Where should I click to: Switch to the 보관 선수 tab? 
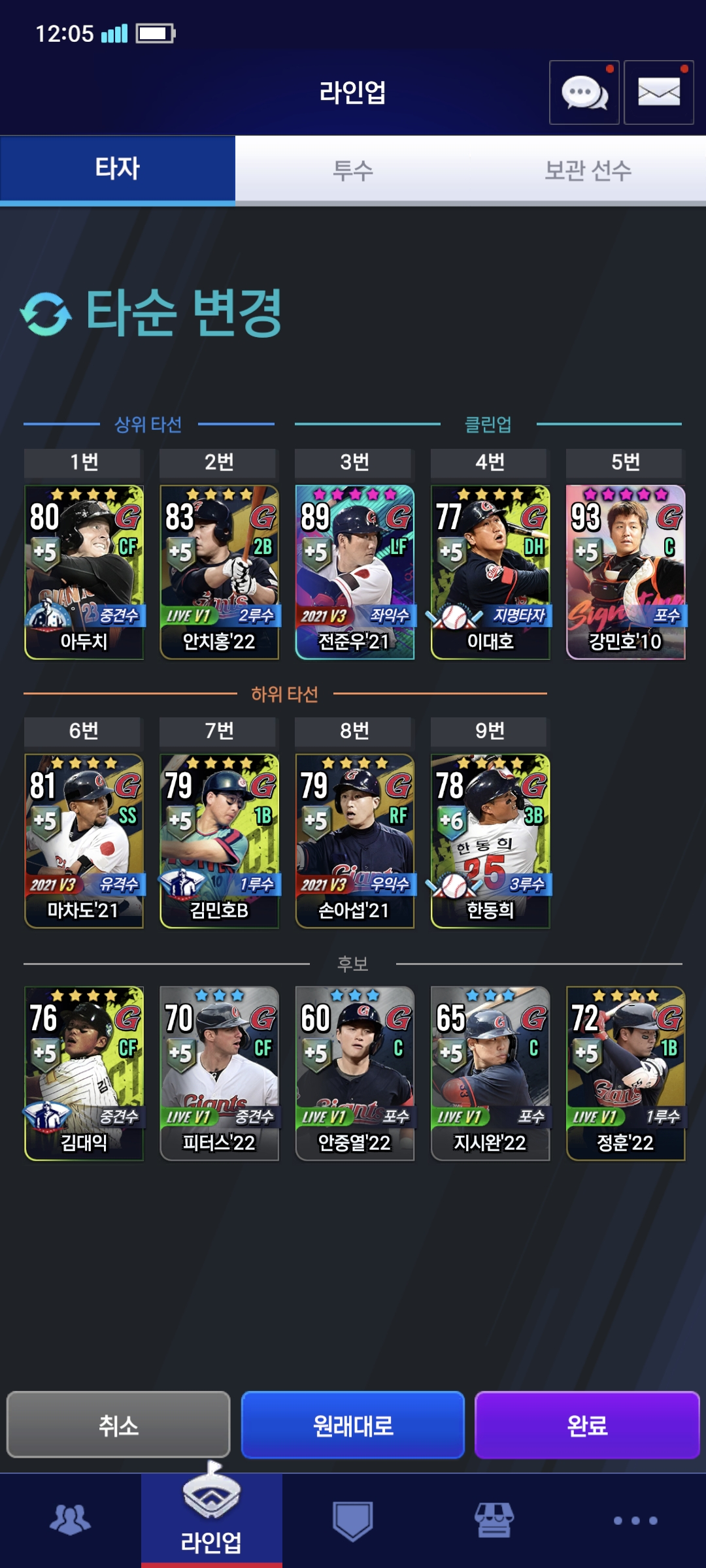[588, 170]
